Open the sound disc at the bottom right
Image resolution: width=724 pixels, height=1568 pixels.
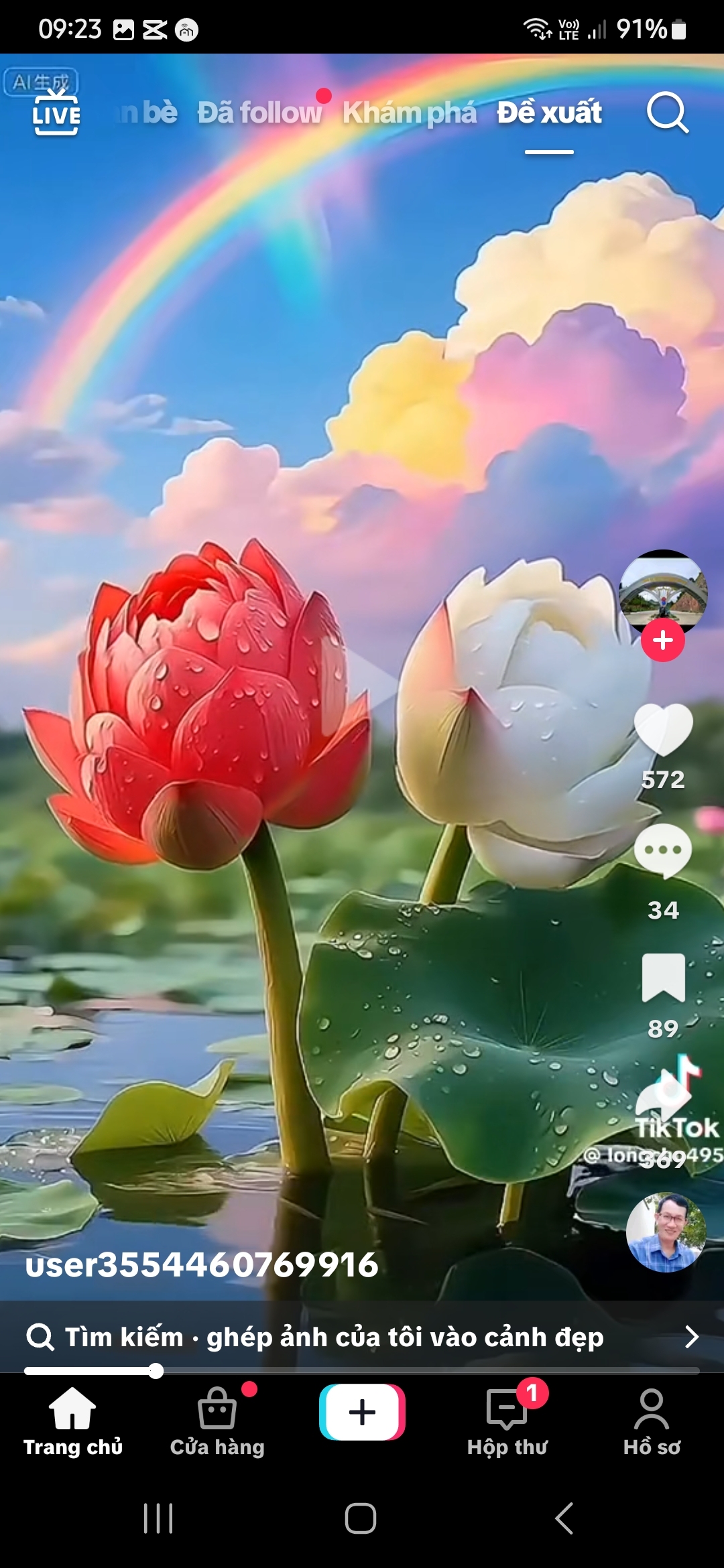click(665, 1232)
